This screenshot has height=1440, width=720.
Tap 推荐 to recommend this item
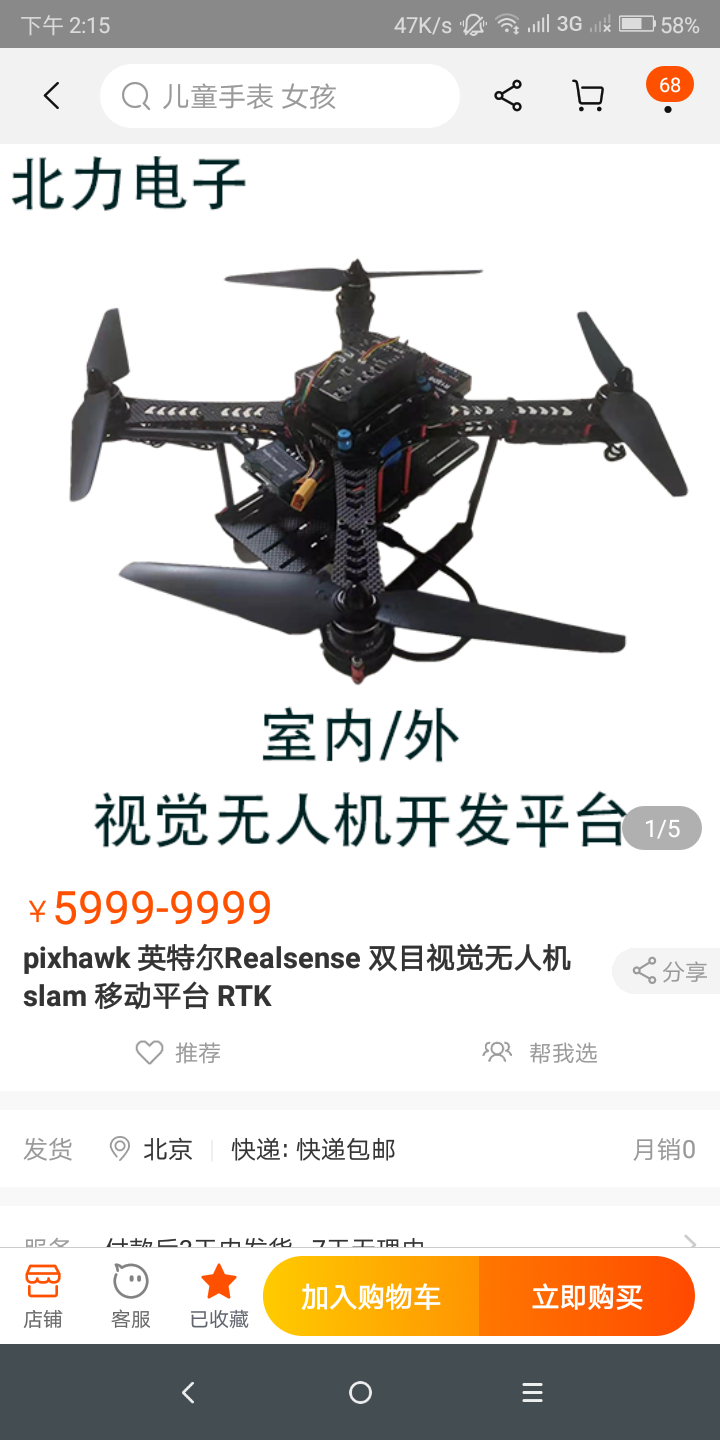tap(178, 1052)
